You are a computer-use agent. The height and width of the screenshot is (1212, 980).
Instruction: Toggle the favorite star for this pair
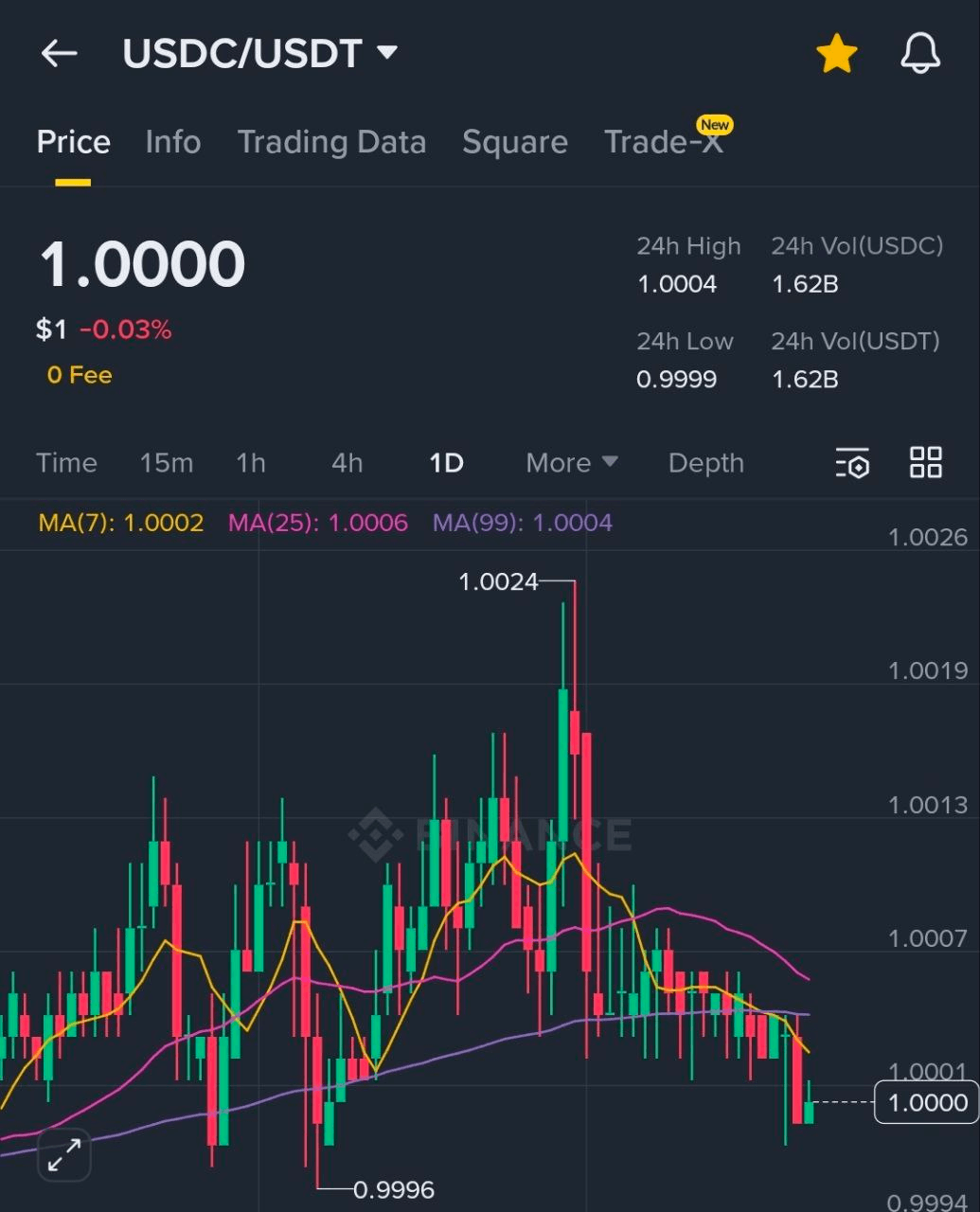(x=837, y=54)
